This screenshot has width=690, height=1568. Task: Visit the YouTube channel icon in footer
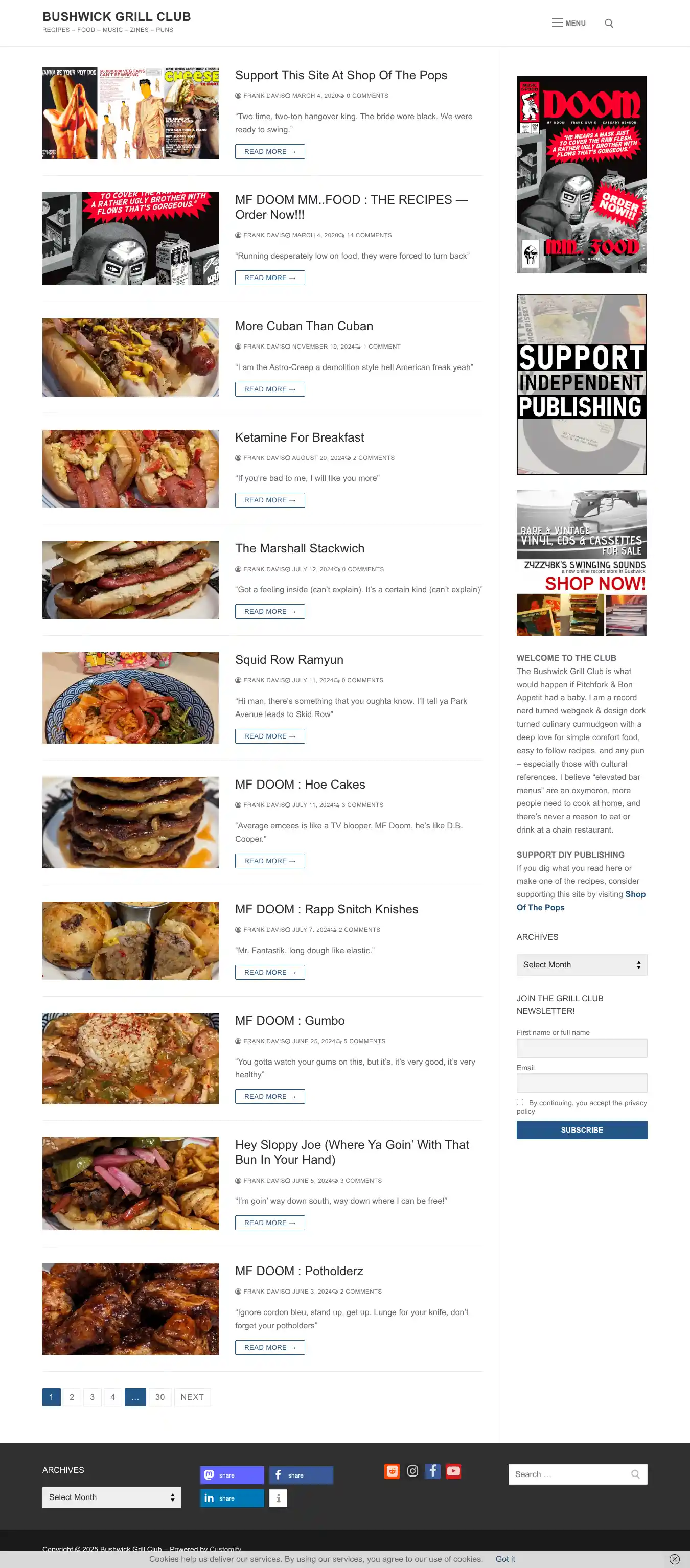tap(453, 1470)
